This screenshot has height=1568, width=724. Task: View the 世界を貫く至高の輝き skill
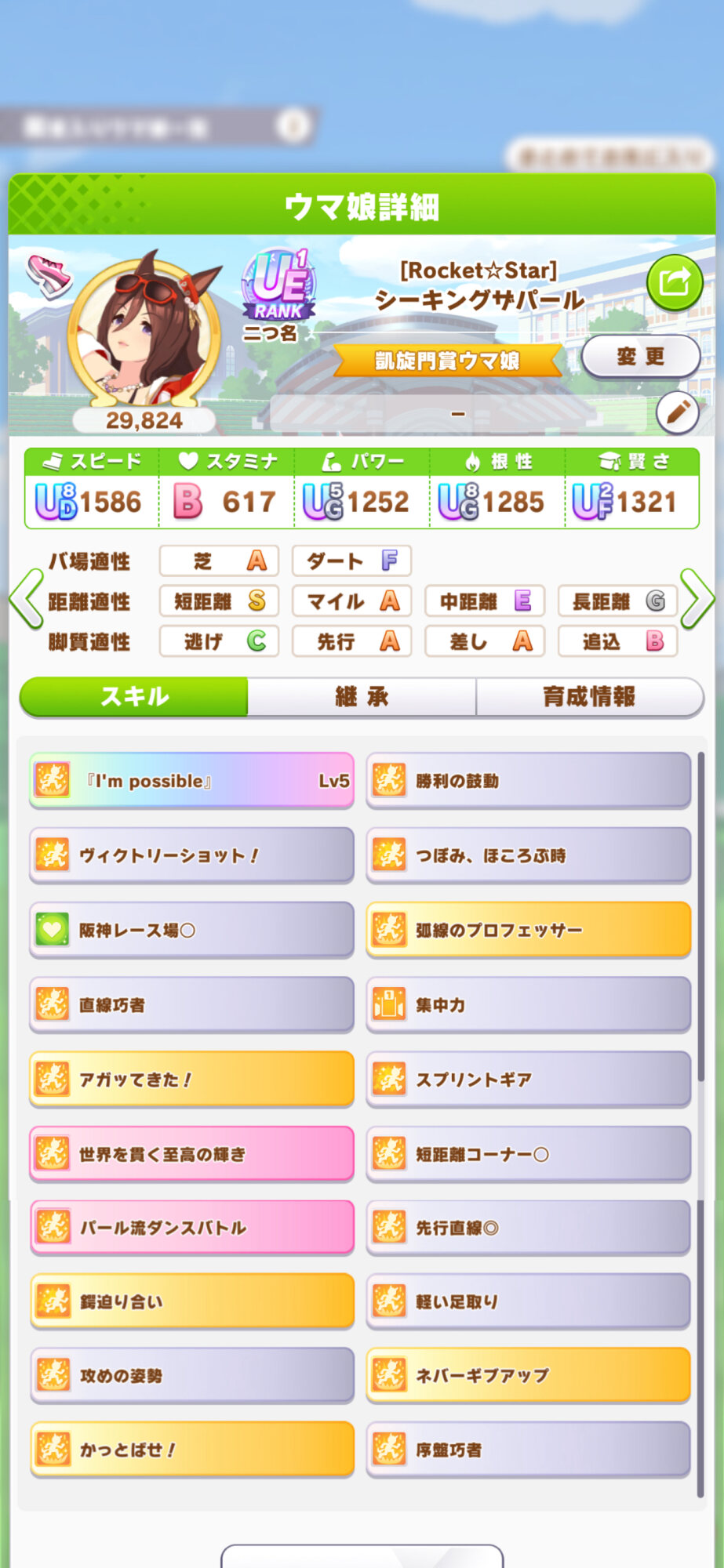click(x=191, y=1153)
